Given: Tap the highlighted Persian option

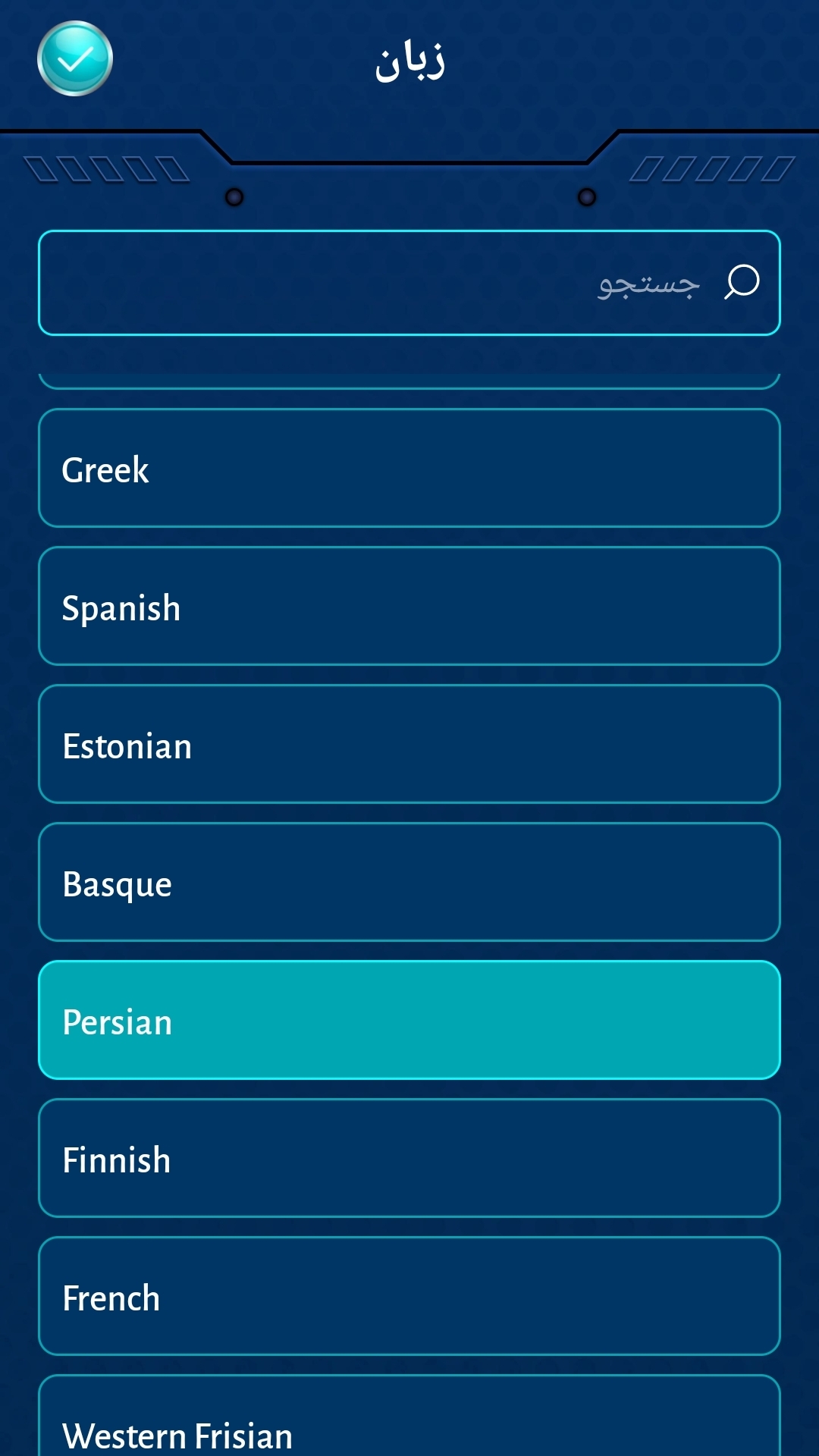Looking at the screenshot, I should 409,1020.
